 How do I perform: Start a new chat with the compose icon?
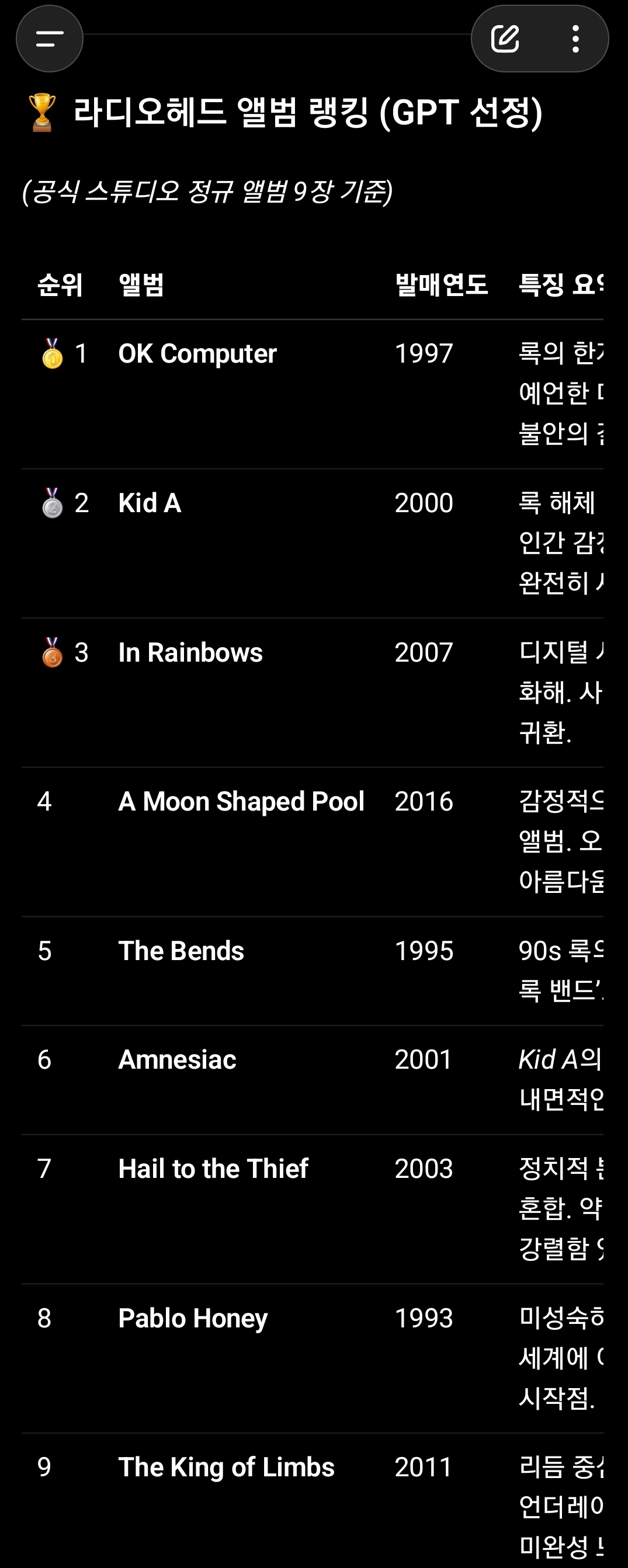(x=505, y=39)
